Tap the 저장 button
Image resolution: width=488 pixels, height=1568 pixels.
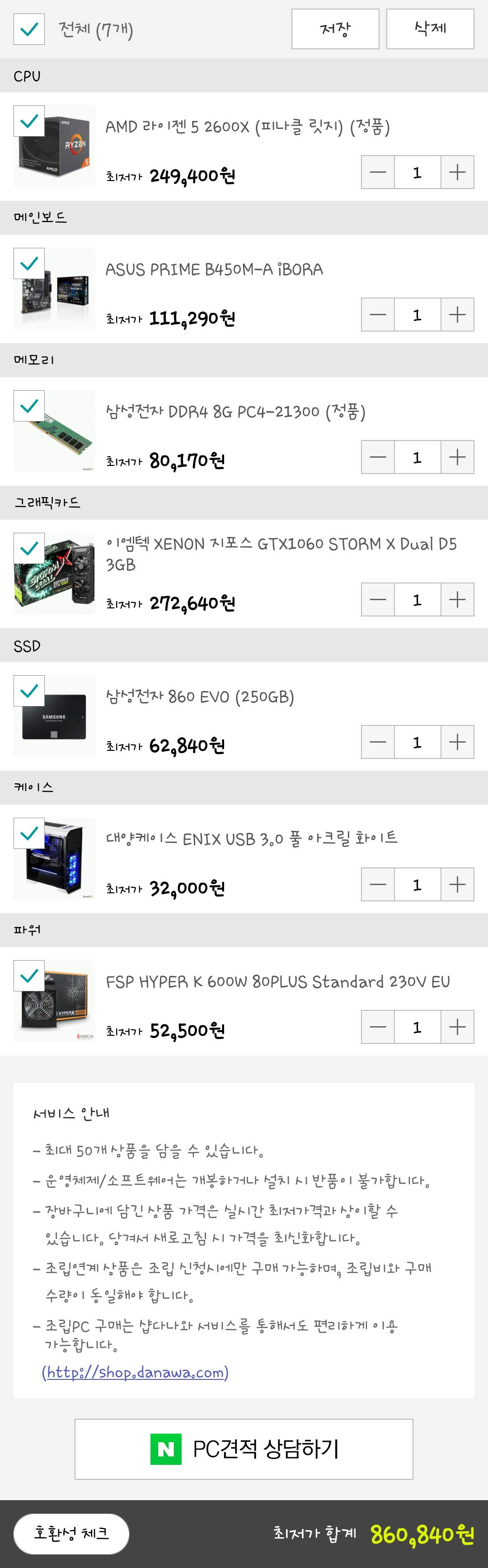(335, 28)
